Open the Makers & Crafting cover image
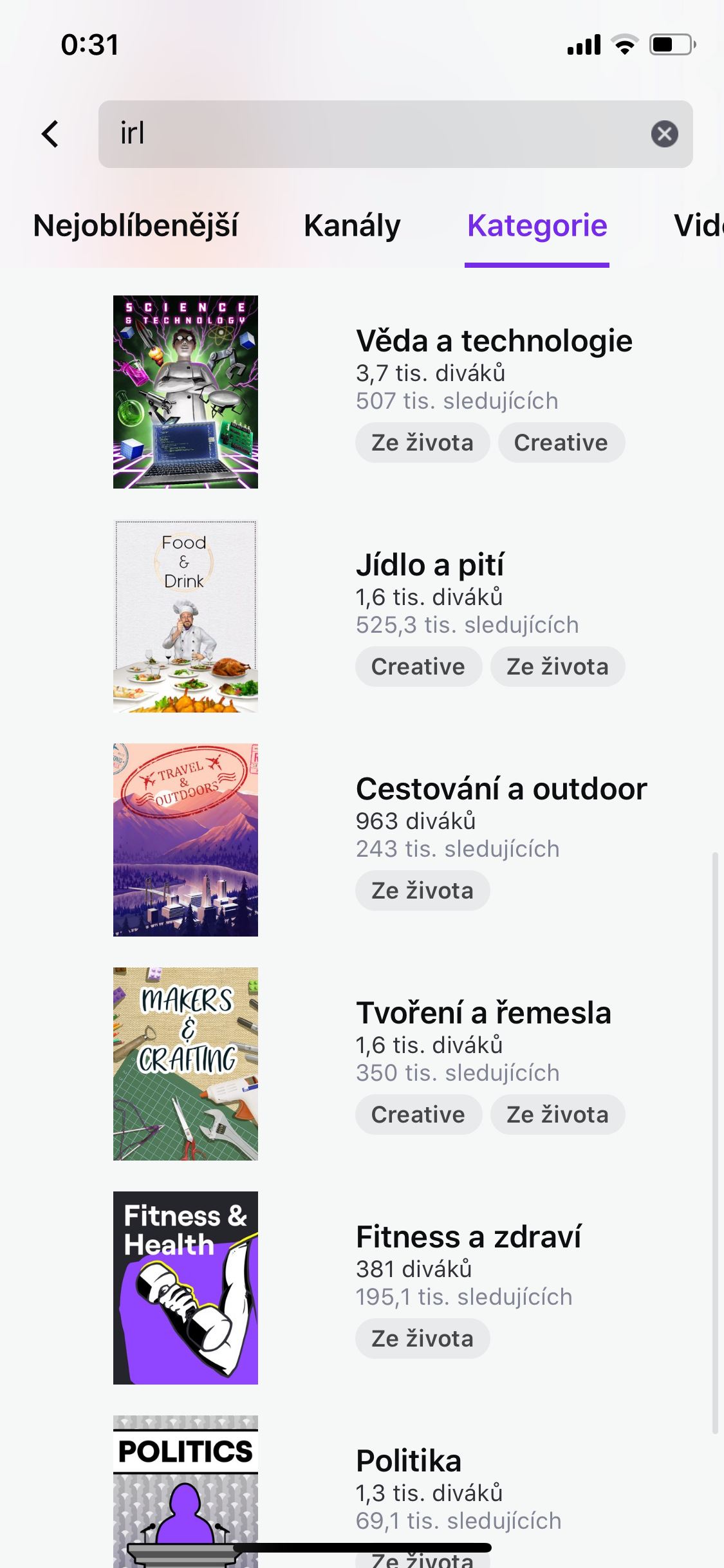 tap(185, 1064)
